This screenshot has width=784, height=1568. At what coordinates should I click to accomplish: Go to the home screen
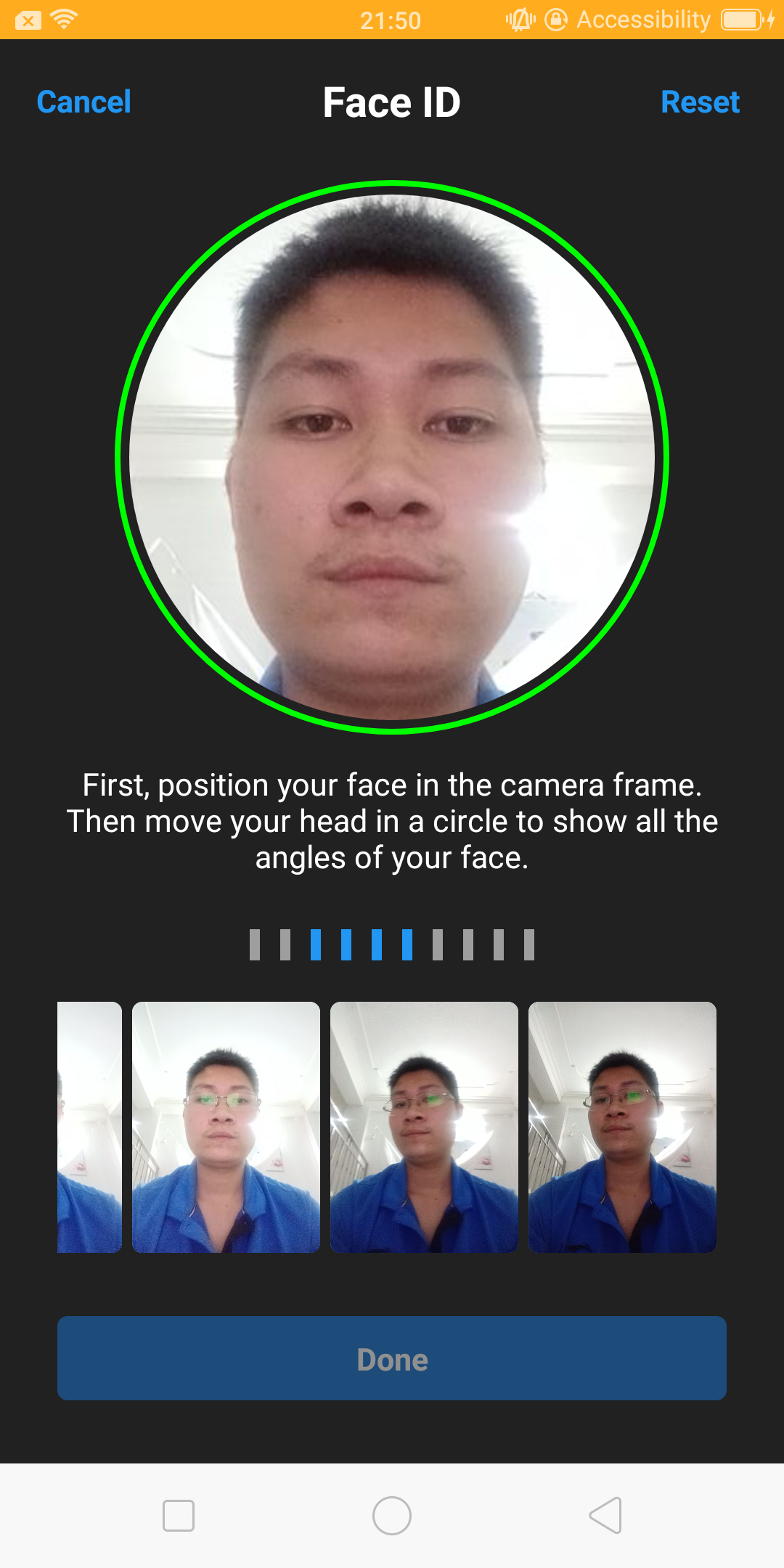pyautogui.click(x=392, y=1516)
